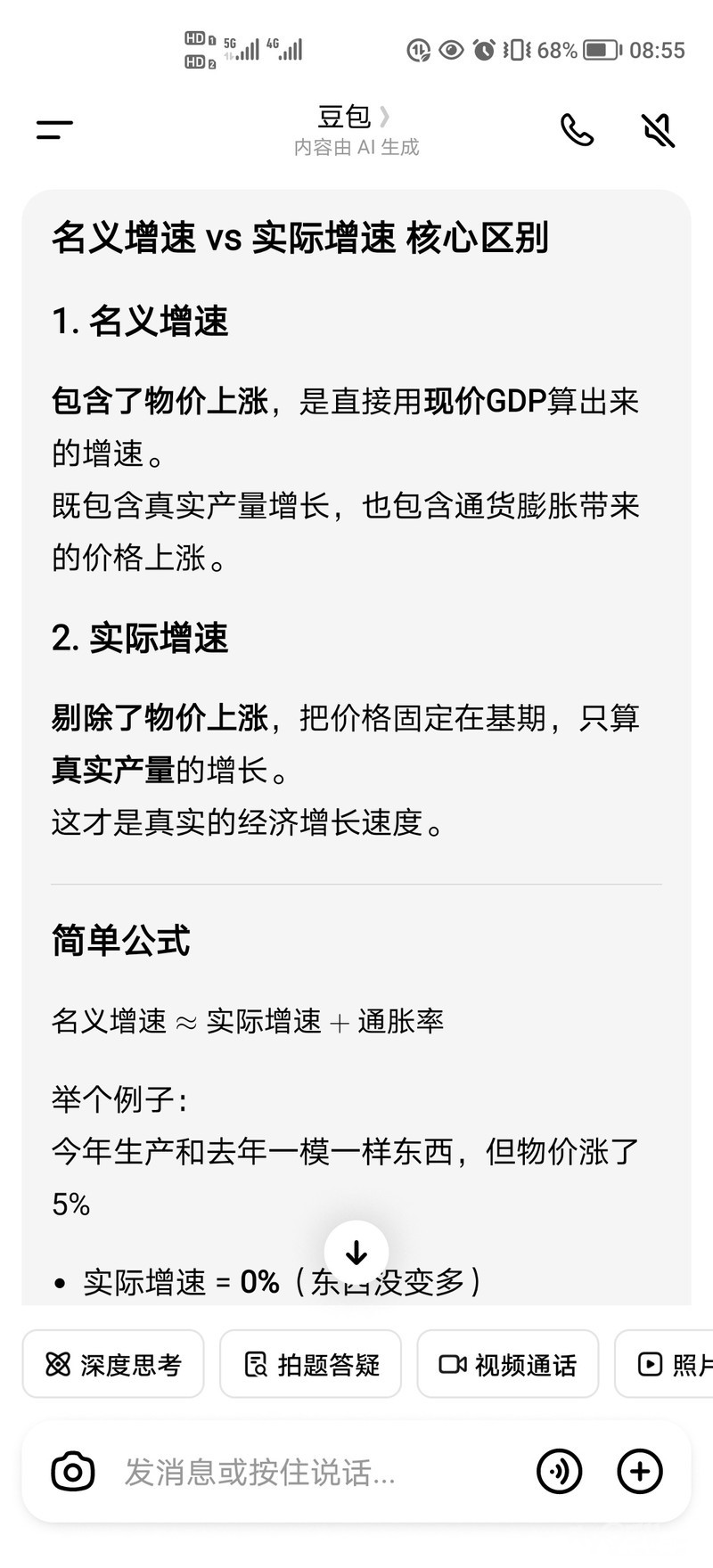Enable 深度思考 mode
Screen dimensions: 713x1568
tap(113, 1364)
